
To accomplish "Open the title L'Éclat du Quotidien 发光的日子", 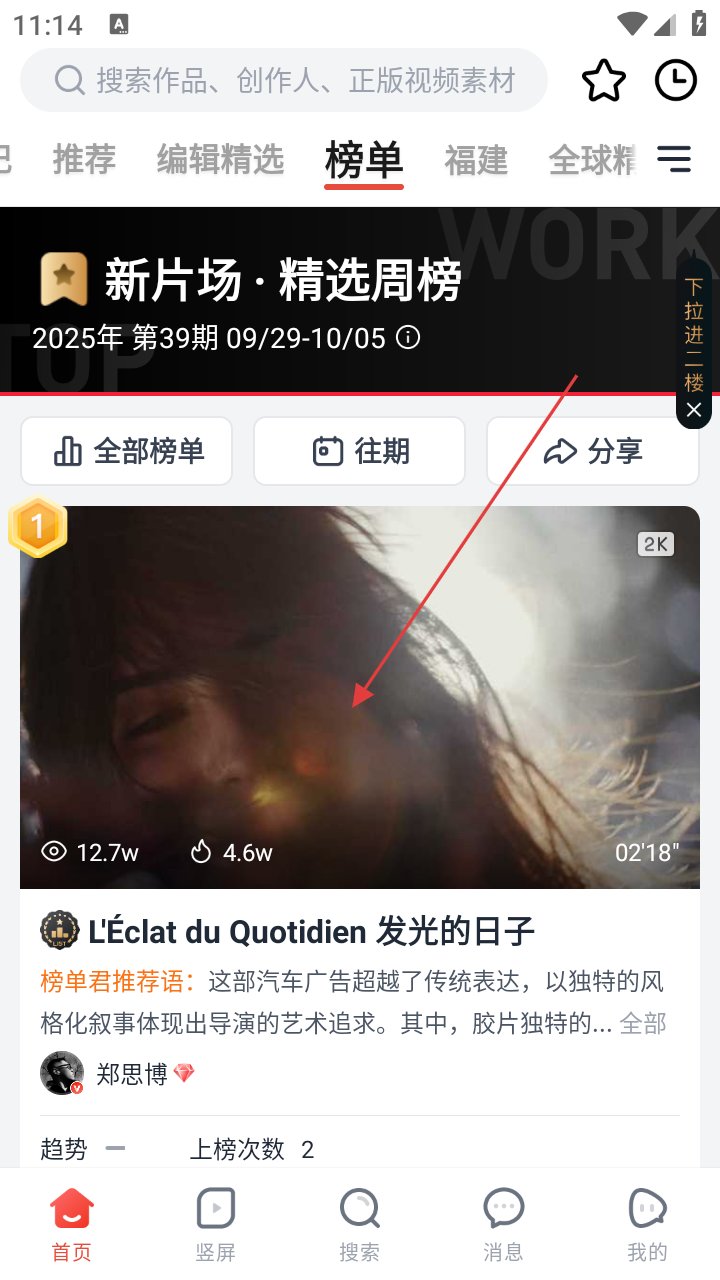I will (x=311, y=932).
